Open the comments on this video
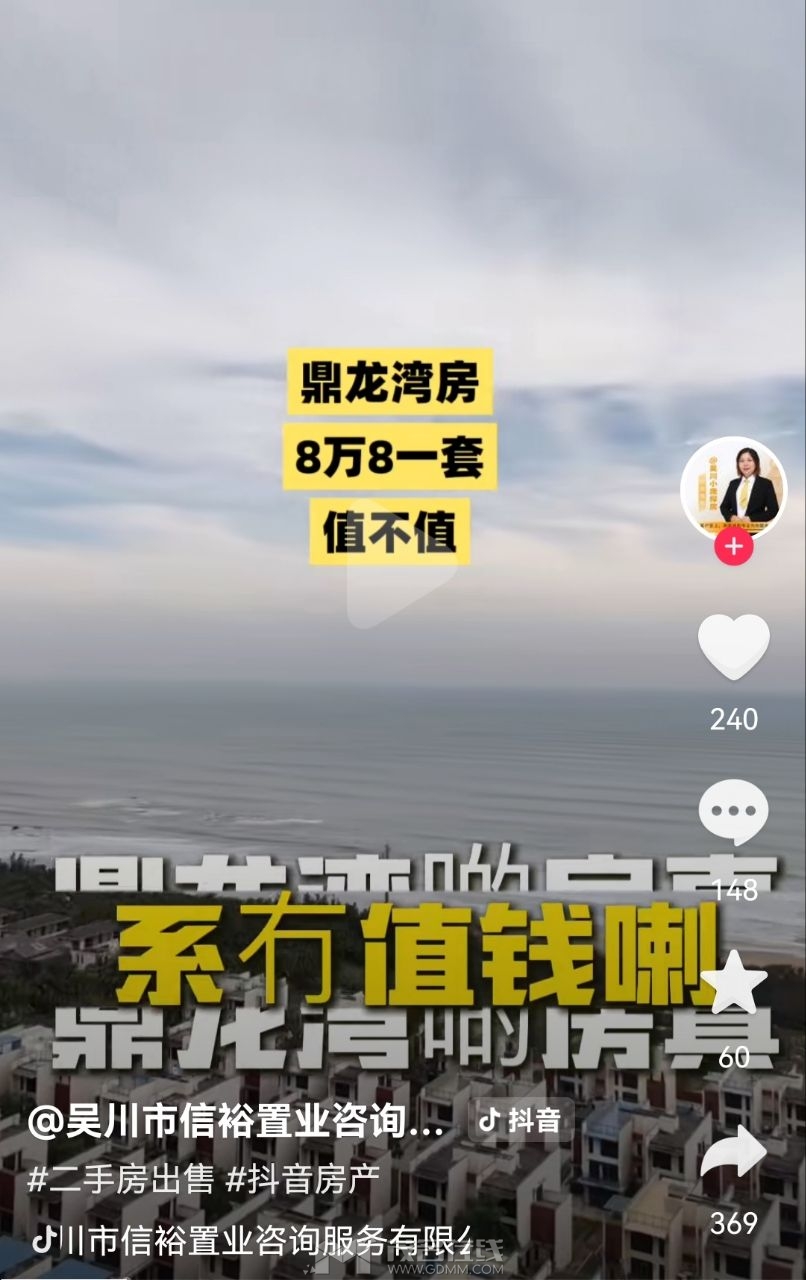Screen dimensions: 806x1280 [x=733, y=812]
